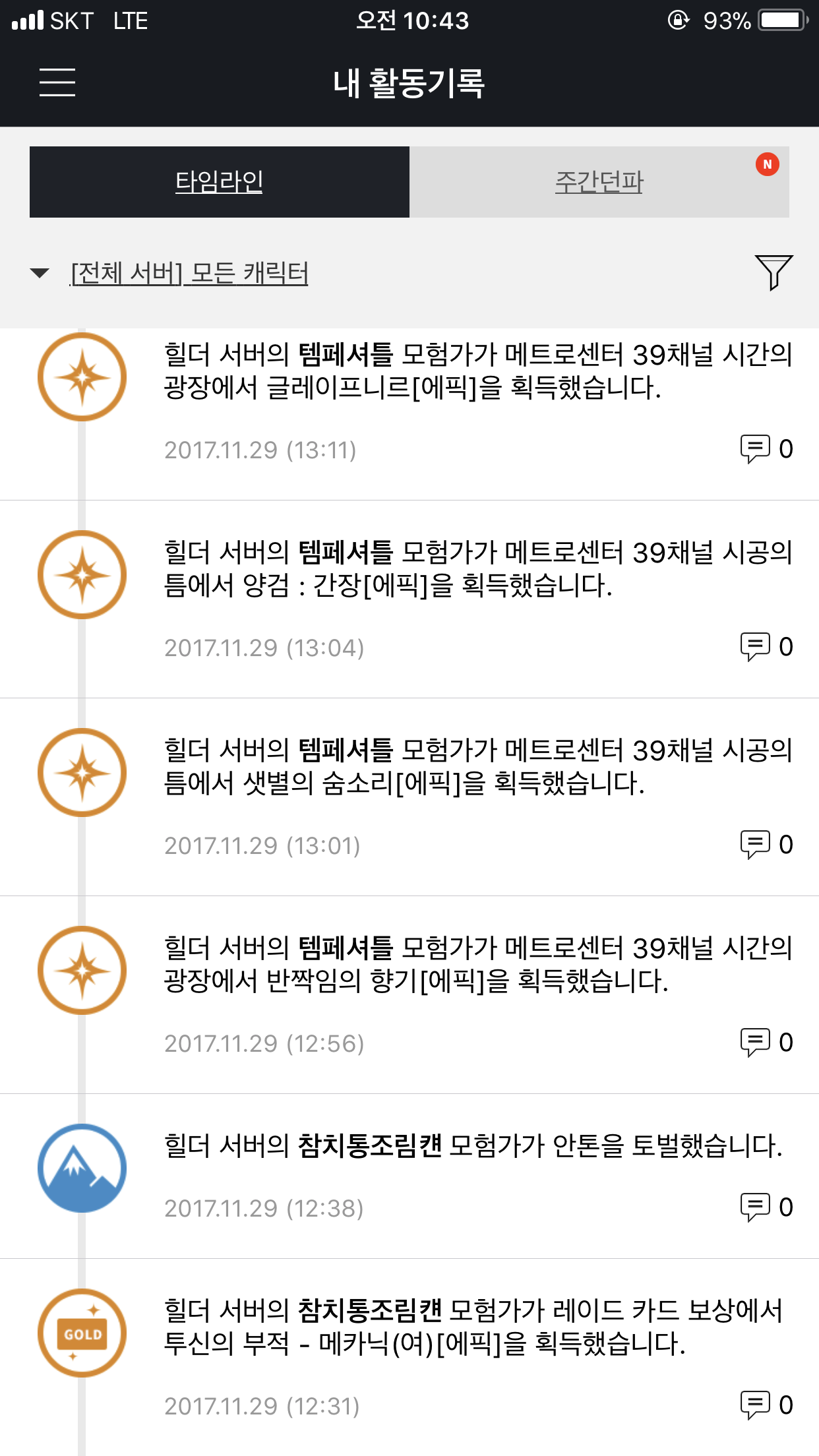This screenshot has width=819, height=1456.
Task: Open the timeline filter icon
Action: coord(773,272)
